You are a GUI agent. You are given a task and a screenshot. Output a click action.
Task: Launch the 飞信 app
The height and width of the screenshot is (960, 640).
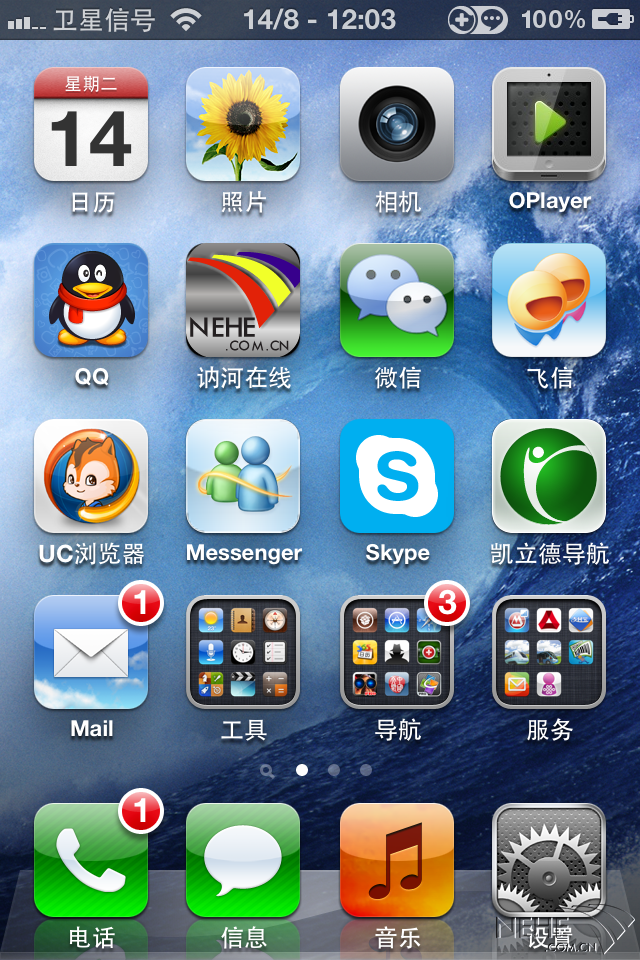(x=549, y=300)
